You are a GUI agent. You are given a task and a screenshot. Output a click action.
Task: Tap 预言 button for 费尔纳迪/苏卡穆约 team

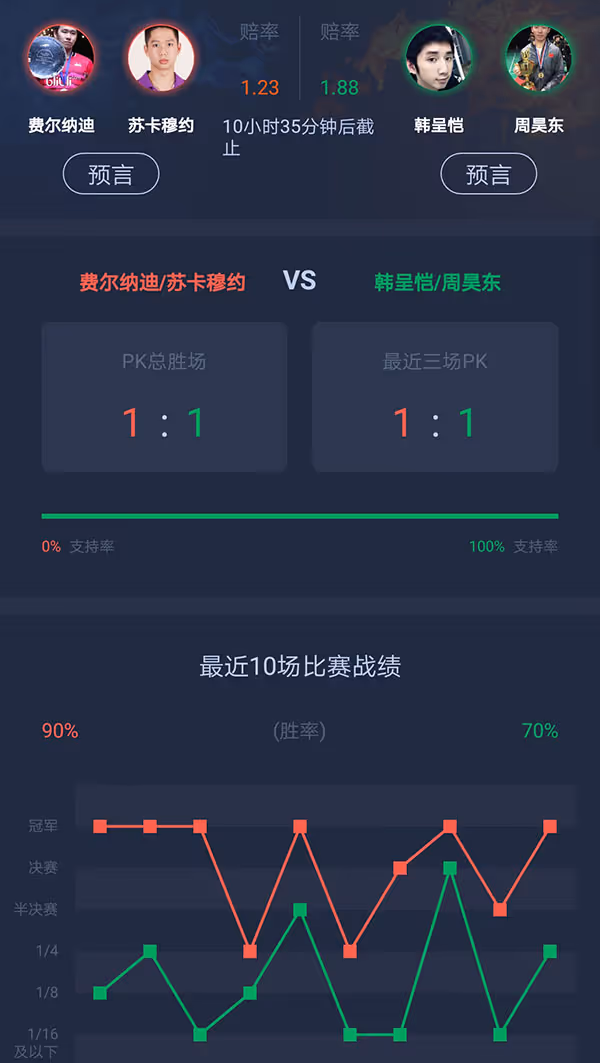pyautogui.click(x=111, y=175)
